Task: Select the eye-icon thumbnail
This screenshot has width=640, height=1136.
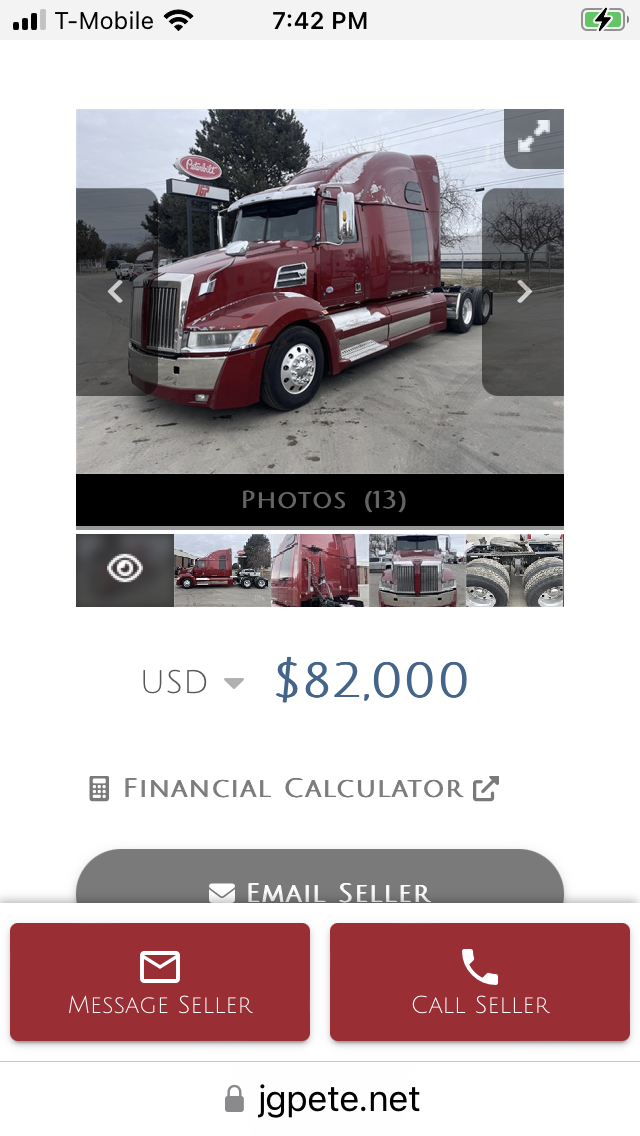Action: [x=125, y=570]
